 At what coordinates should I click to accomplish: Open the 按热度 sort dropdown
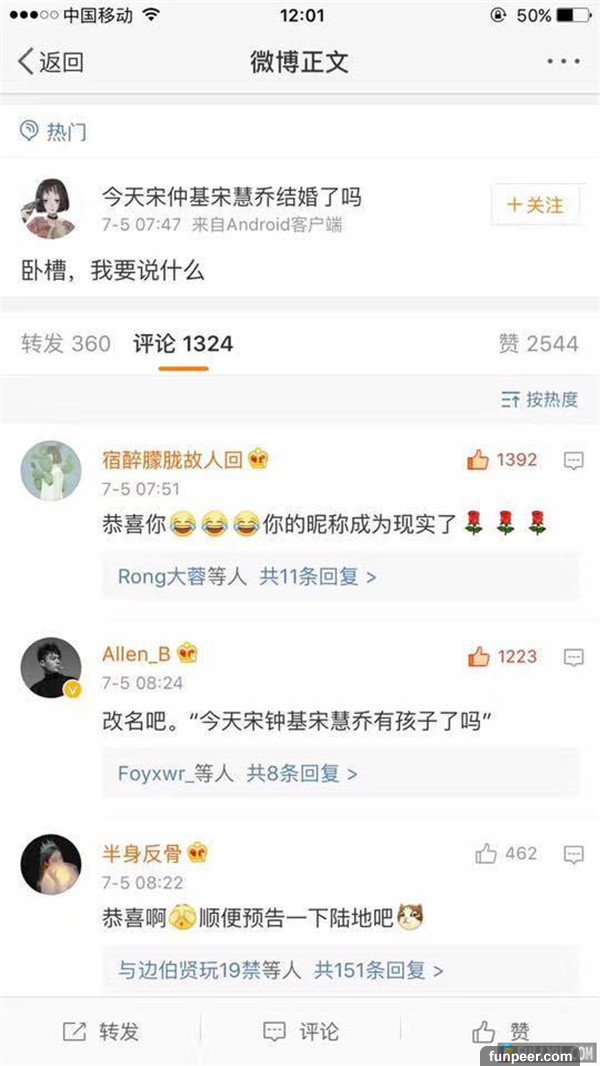pos(540,399)
